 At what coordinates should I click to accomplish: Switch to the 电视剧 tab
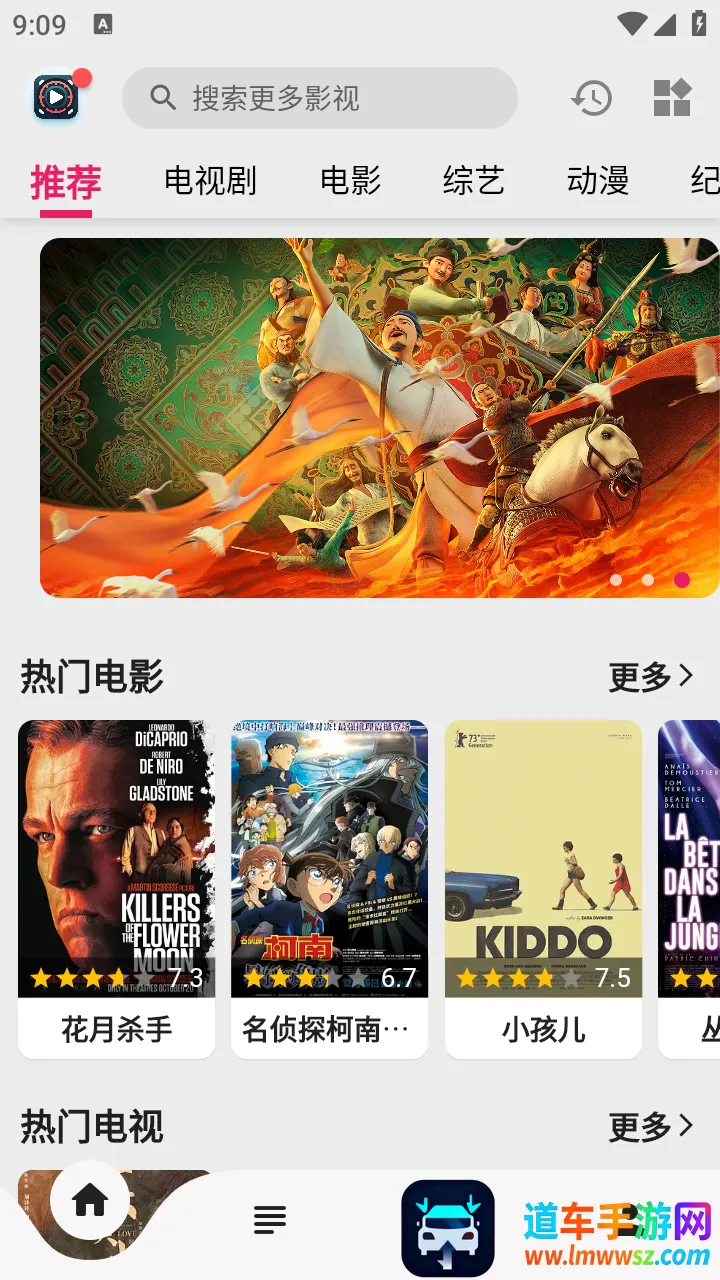click(210, 181)
